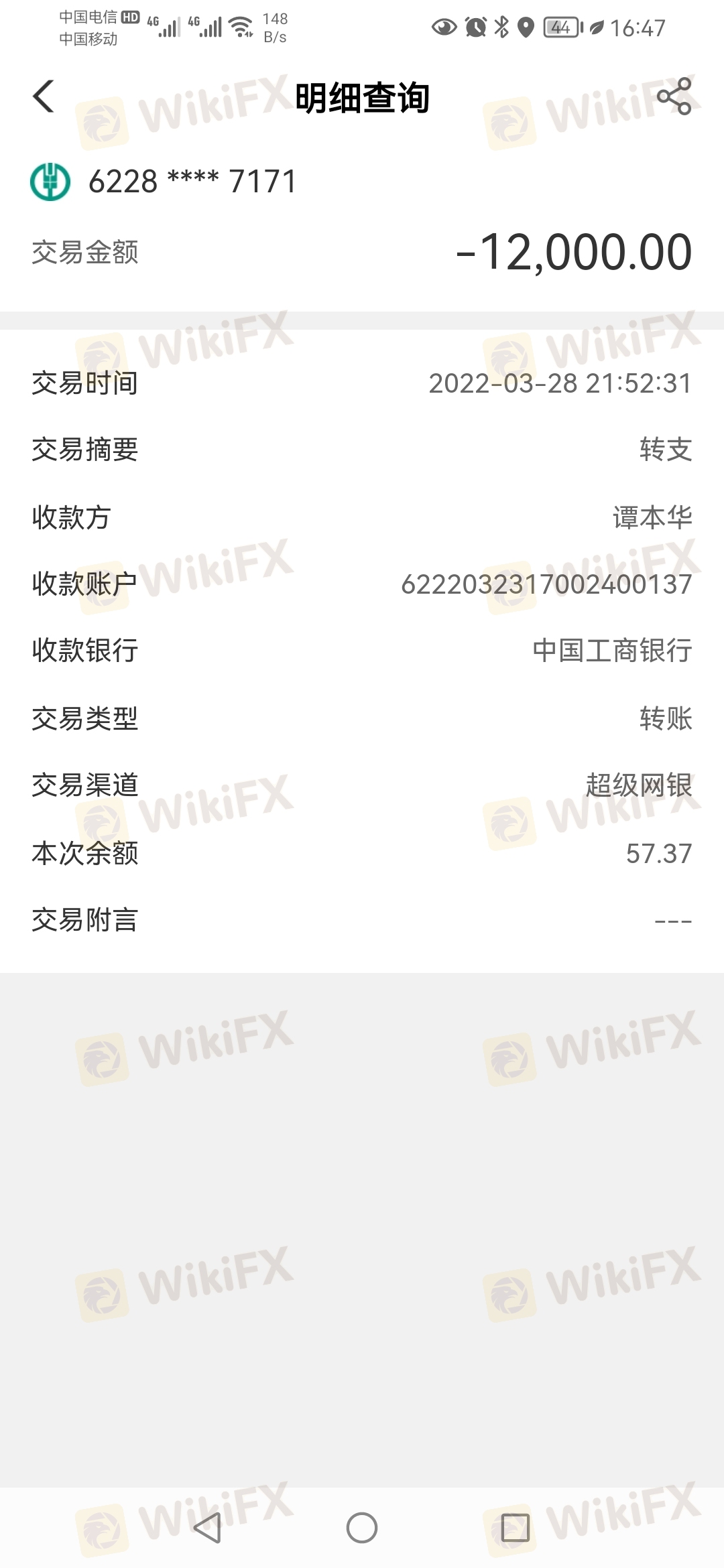This screenshot has width=724, height=1568.
Task: Go to the phone home screen
Action: tap(362, 1528)
